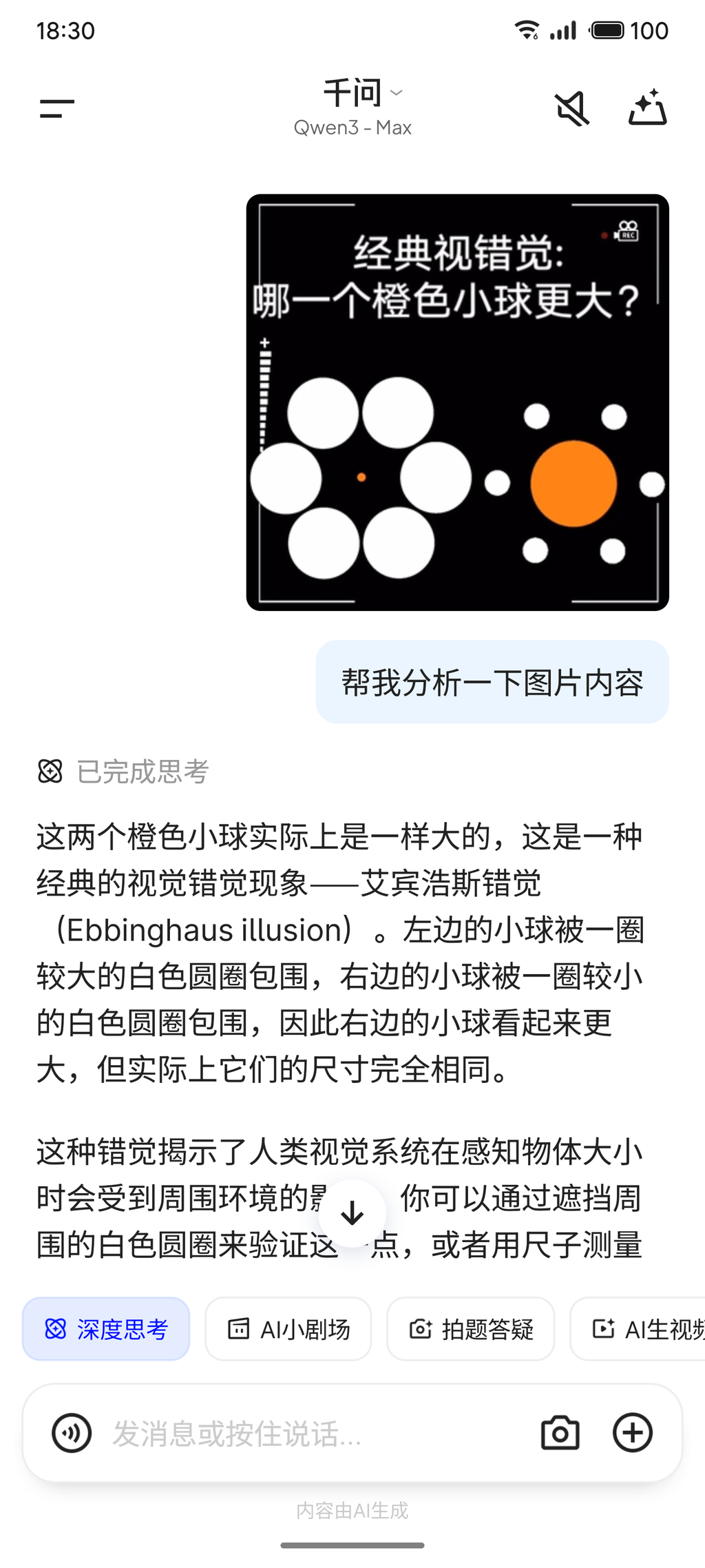705x1568 pixels.
Task: Open the camera to take a photo
Action: point(560,1434)
